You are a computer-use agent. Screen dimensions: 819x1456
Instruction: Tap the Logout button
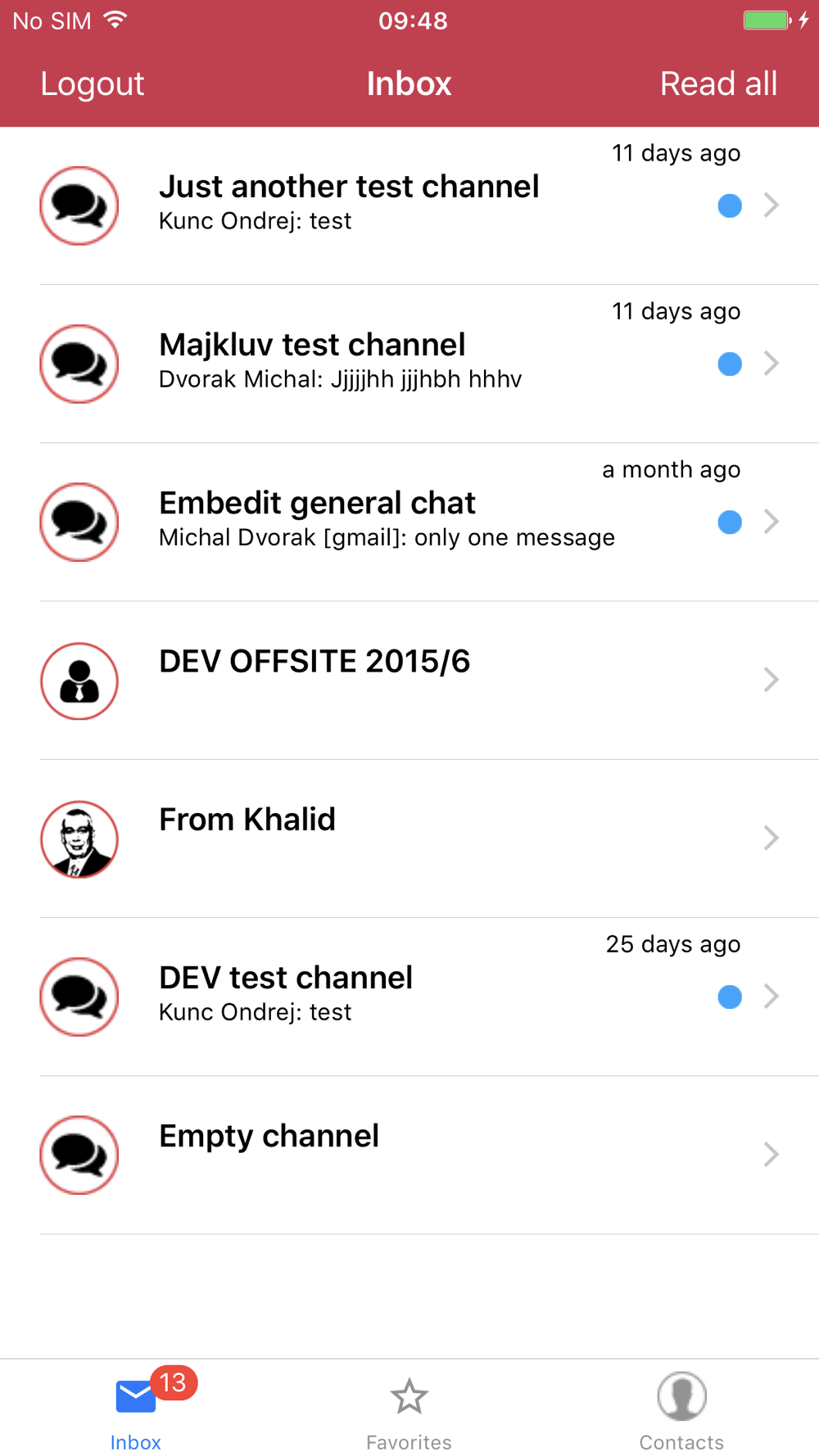(x=92, y=84)
